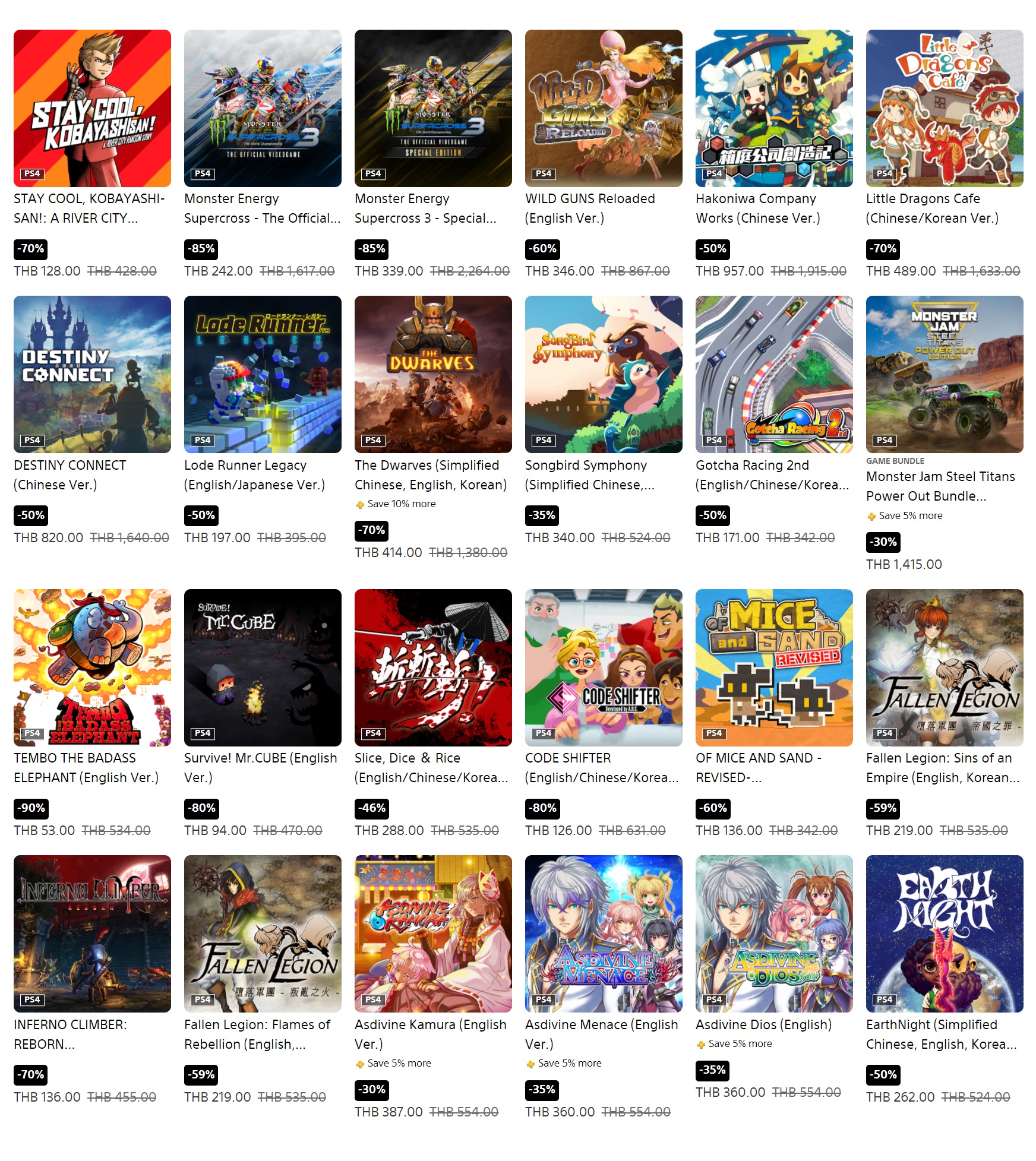
Task: Select INFERNO CLIMBER: REBORN tile
Action: tap(92, 934)
